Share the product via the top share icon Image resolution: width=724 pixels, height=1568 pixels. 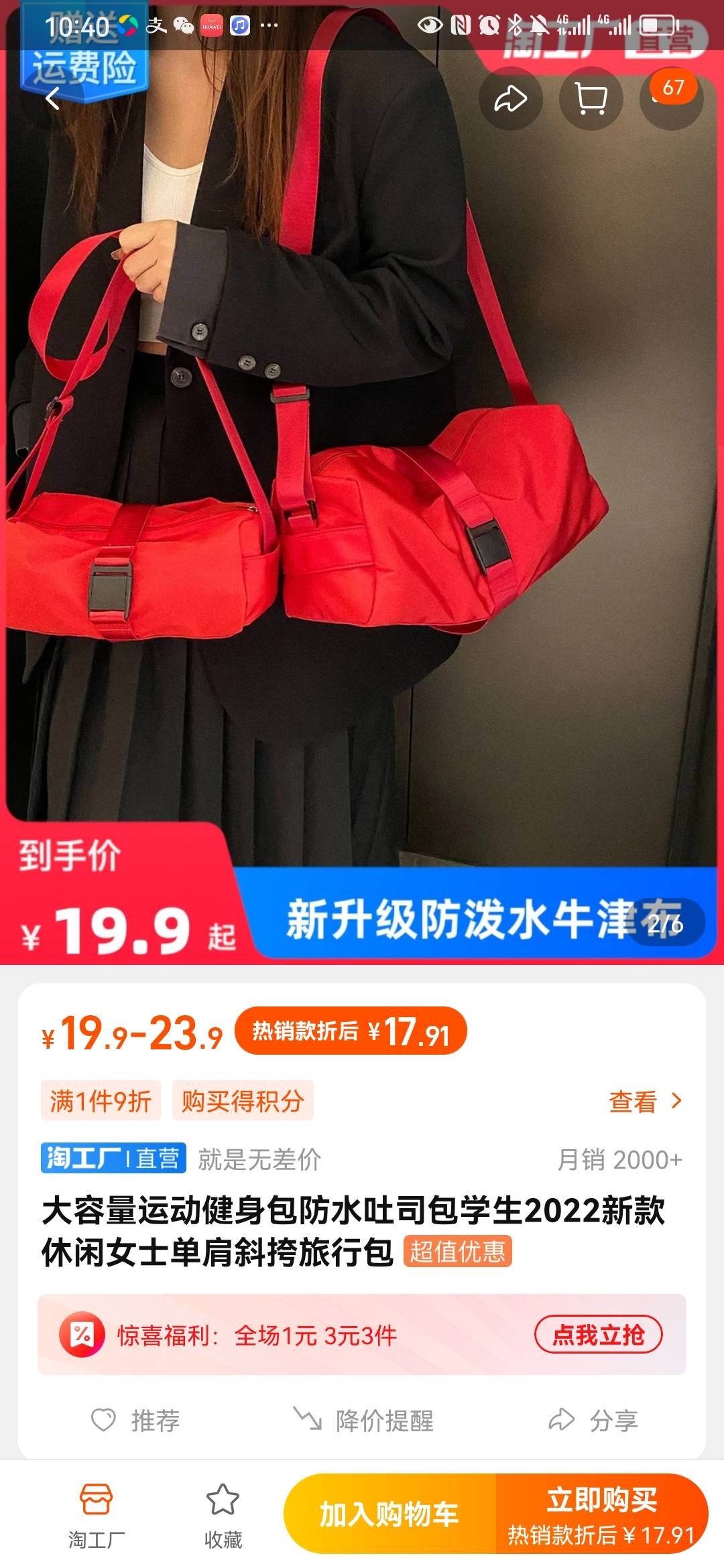(x=511, y=99)
